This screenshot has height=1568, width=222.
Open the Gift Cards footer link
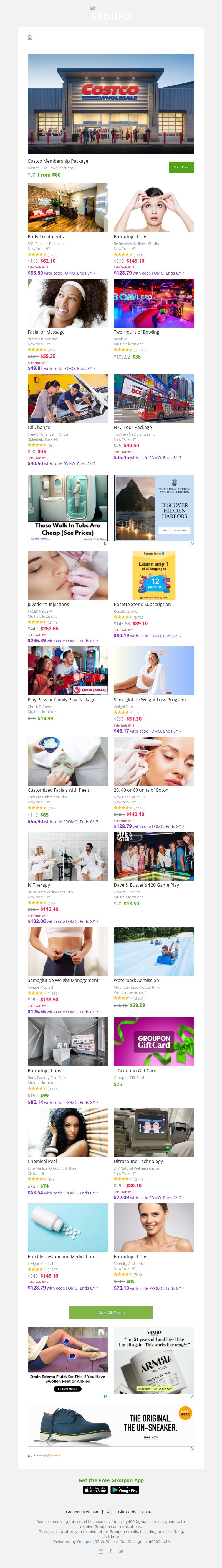127,1511
